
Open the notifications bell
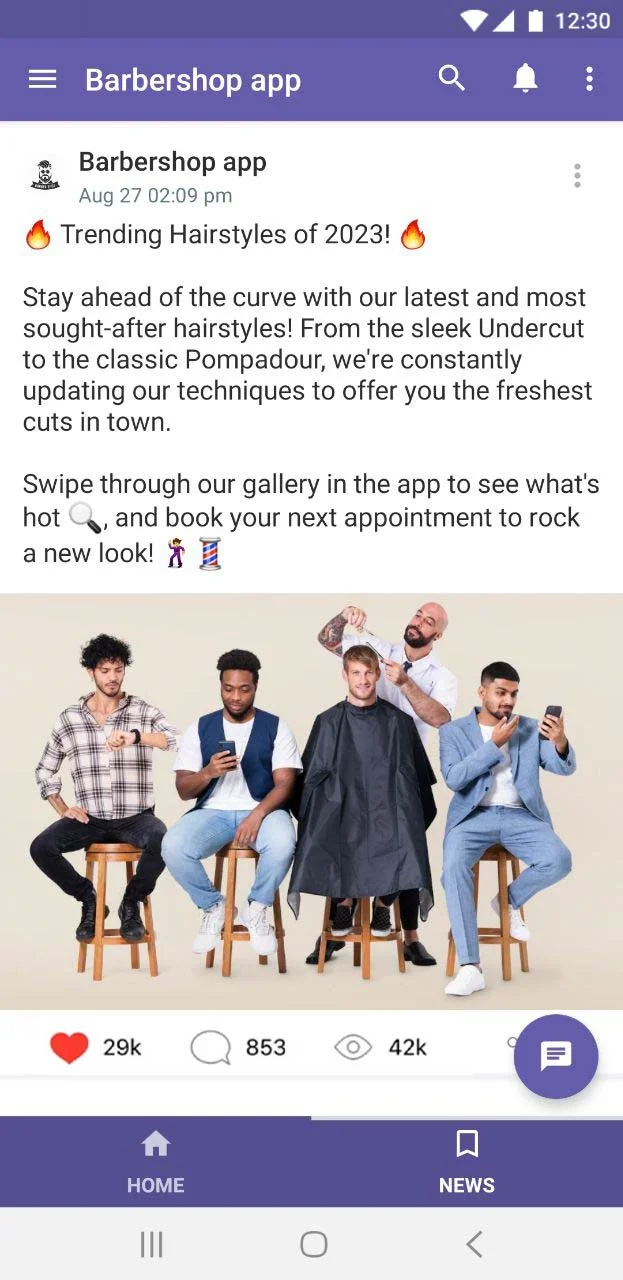point(525,79)
